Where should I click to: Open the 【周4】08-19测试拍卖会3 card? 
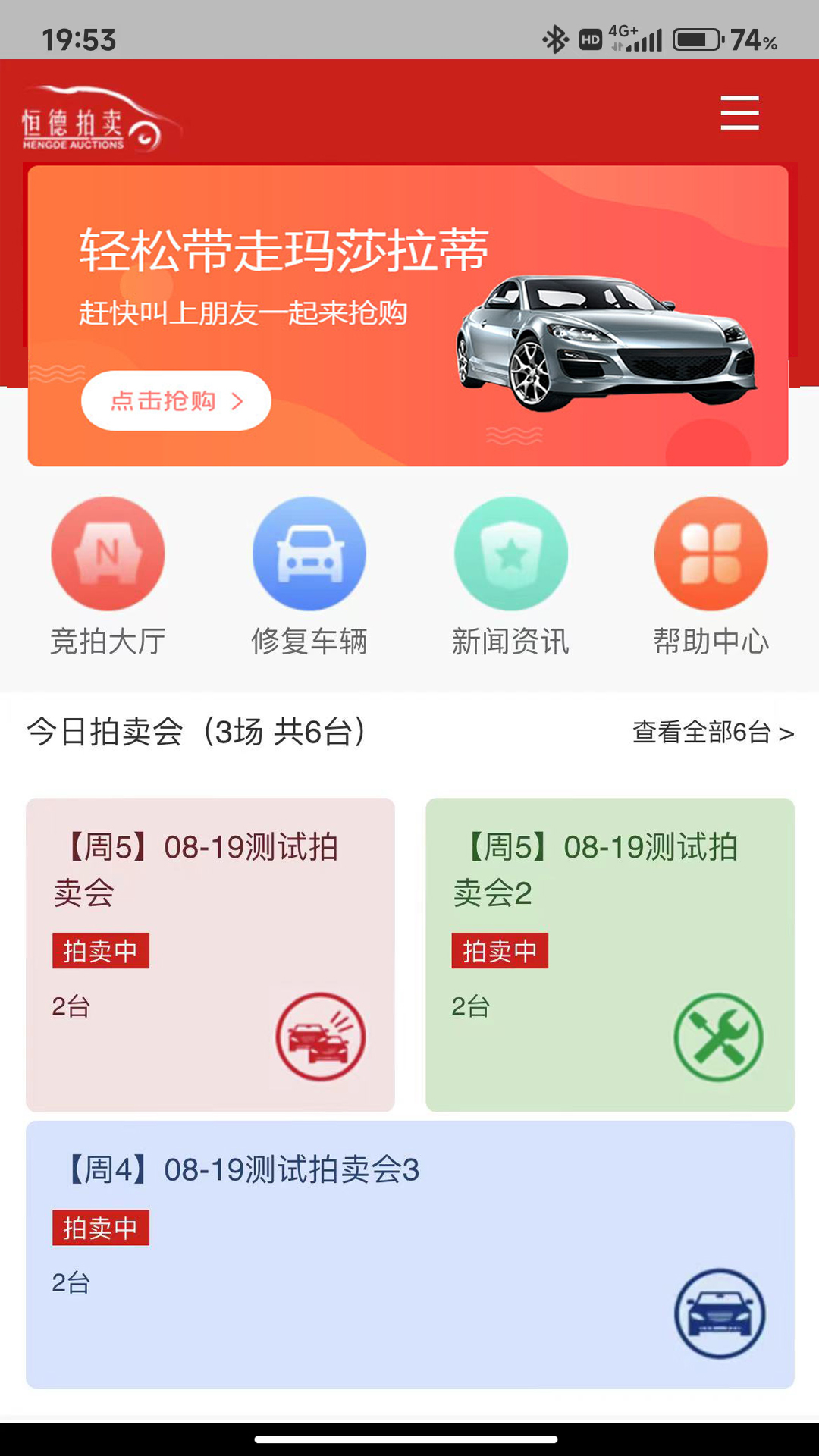click(409, 1259)
